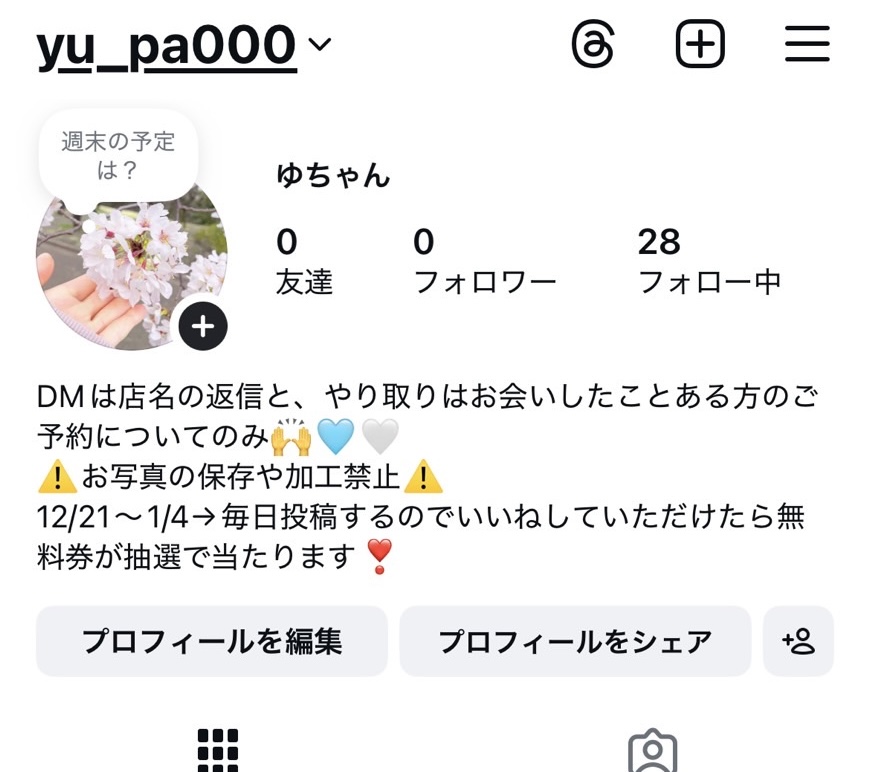Screen dimensions: 870x772
Task: Tap the 週末の予定は？ note bubble
Action: click(118, 156)
